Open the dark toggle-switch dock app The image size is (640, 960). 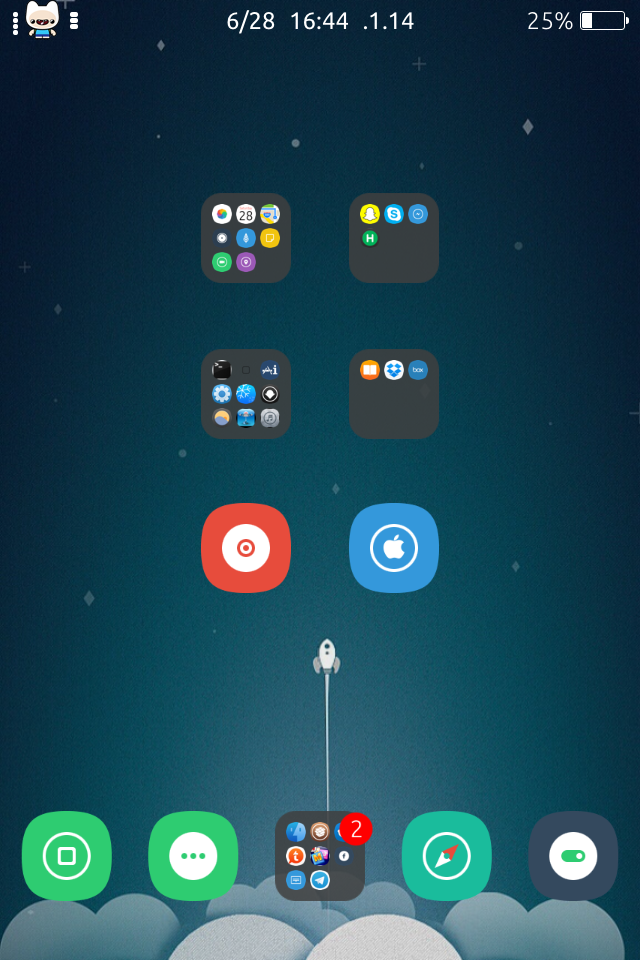pos(573,856)
